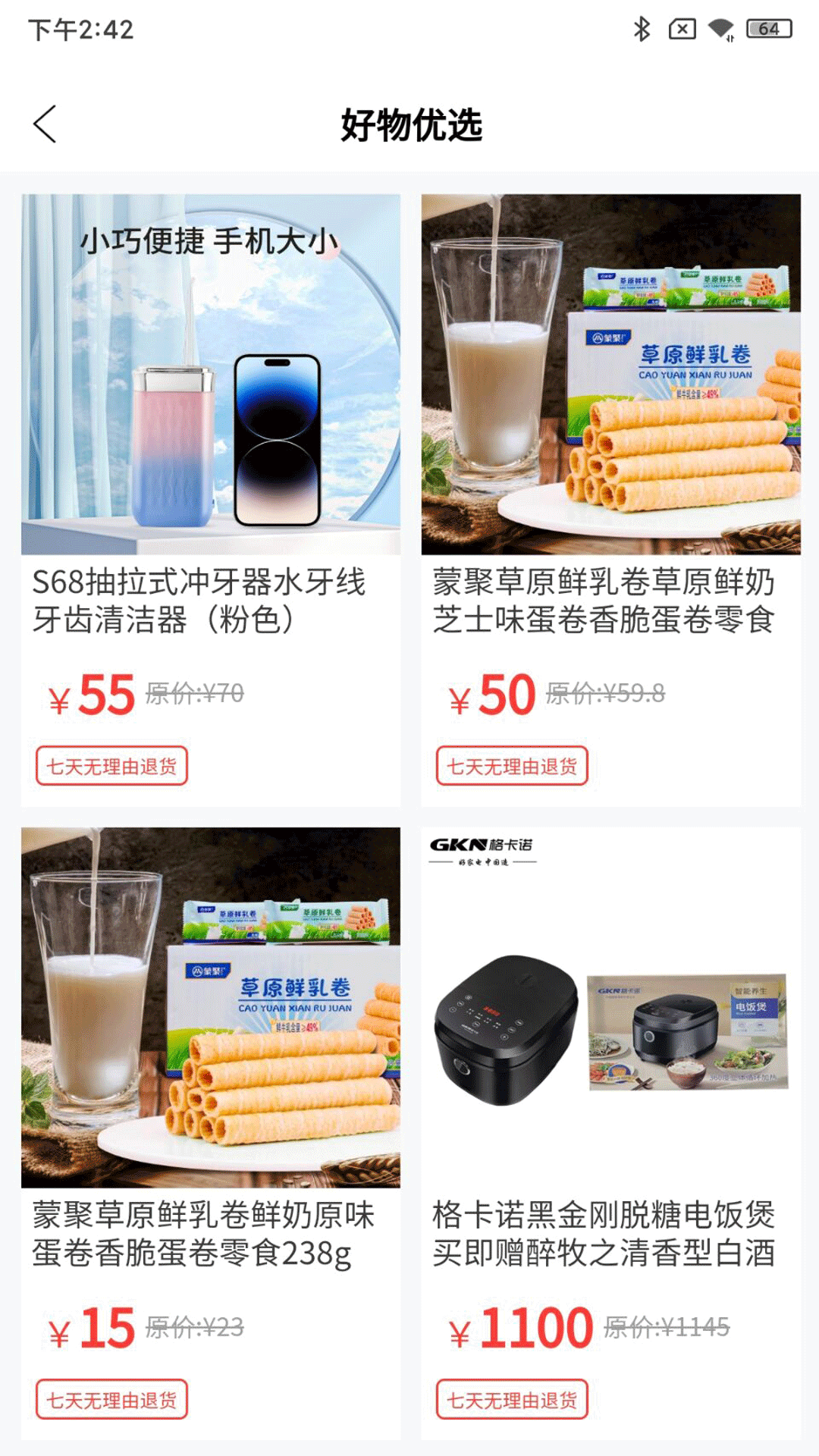
Task: Tap the no-SIM card status icon
Action: [x=681, y=30]
